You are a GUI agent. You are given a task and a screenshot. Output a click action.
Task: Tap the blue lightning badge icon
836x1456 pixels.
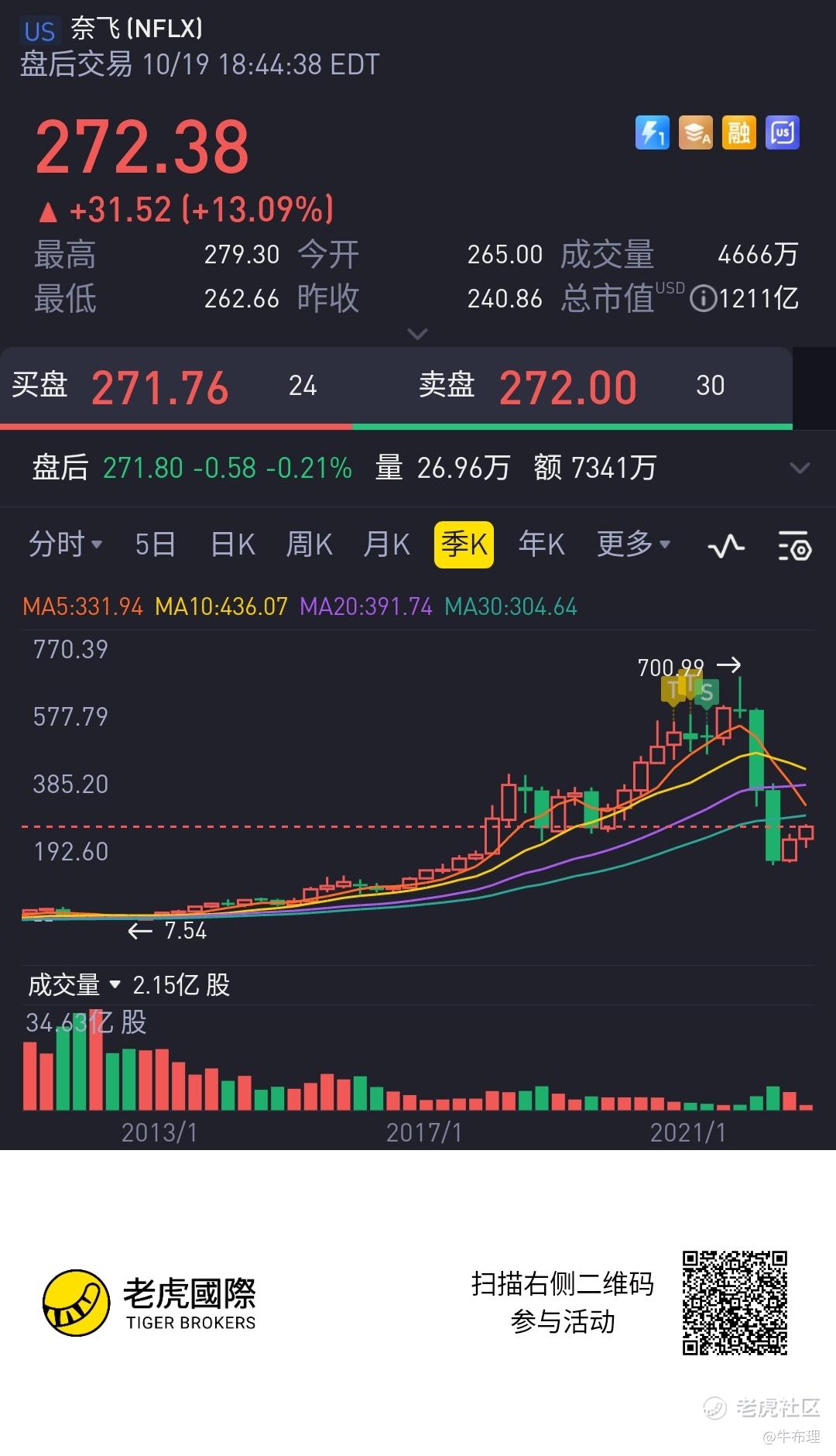[652, 133]
